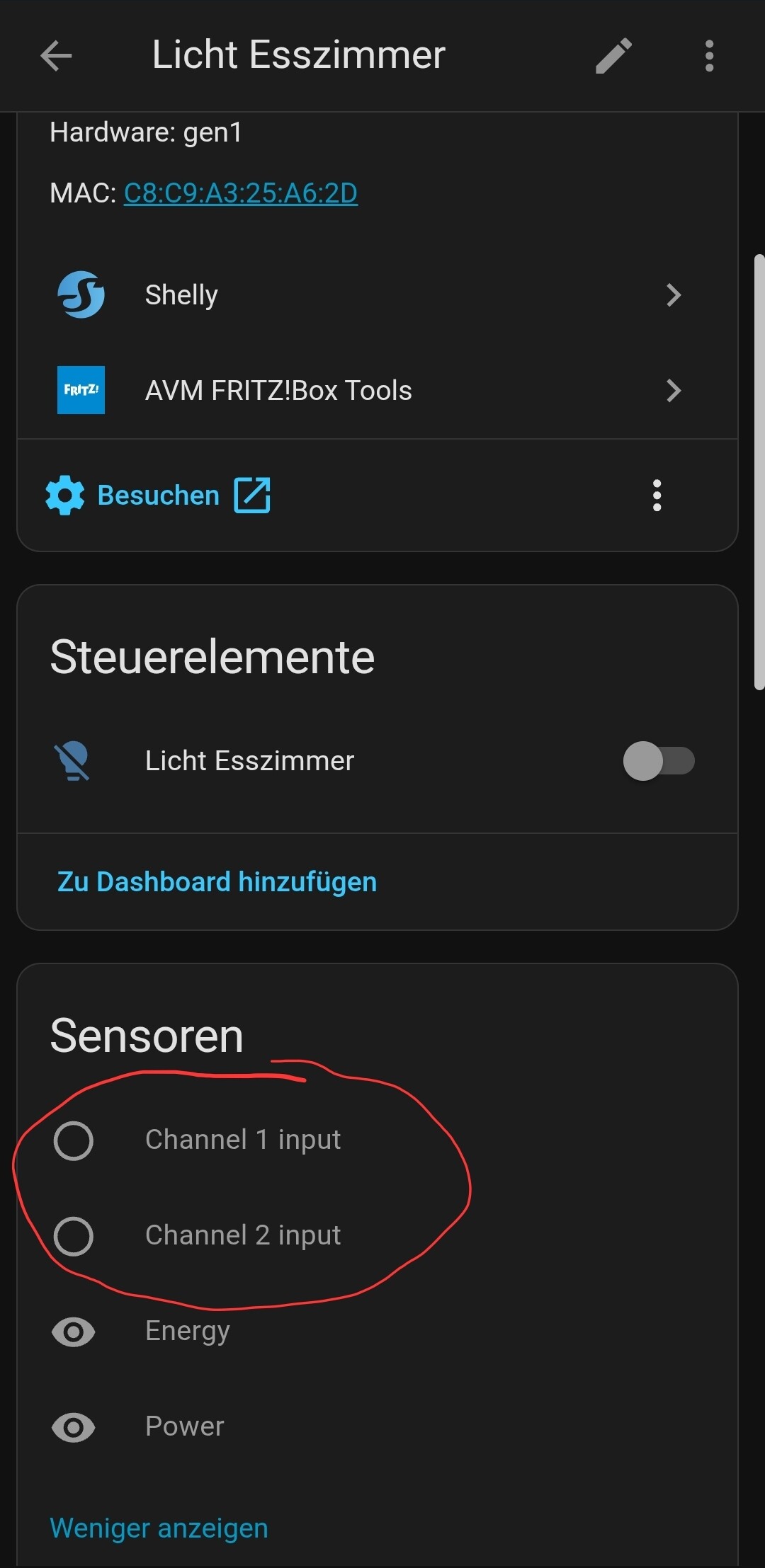Tap Zu Dashboard hinzufügen

pos(217,882)
